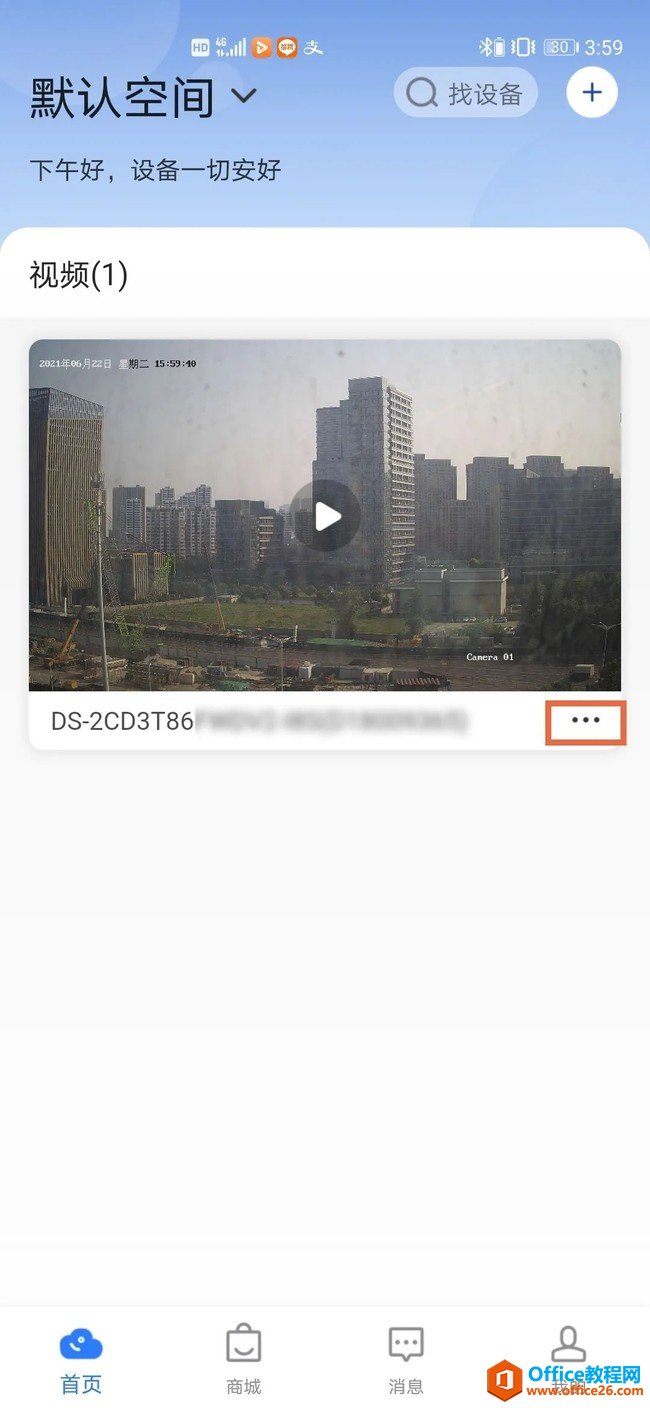Open the 找设备 search box

(x=466, y=94)
